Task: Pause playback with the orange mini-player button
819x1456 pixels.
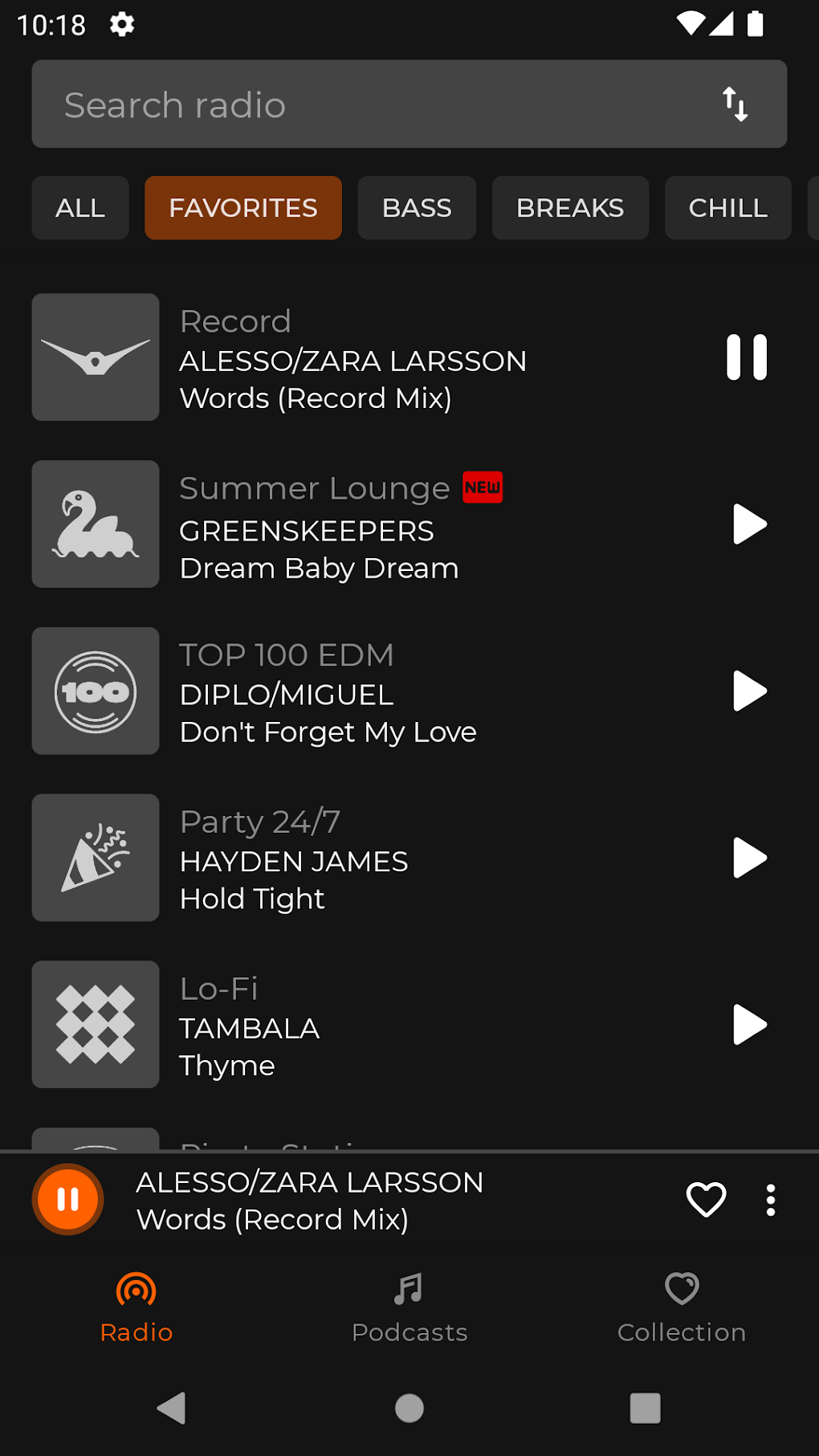Action: tap(68, 1200)
